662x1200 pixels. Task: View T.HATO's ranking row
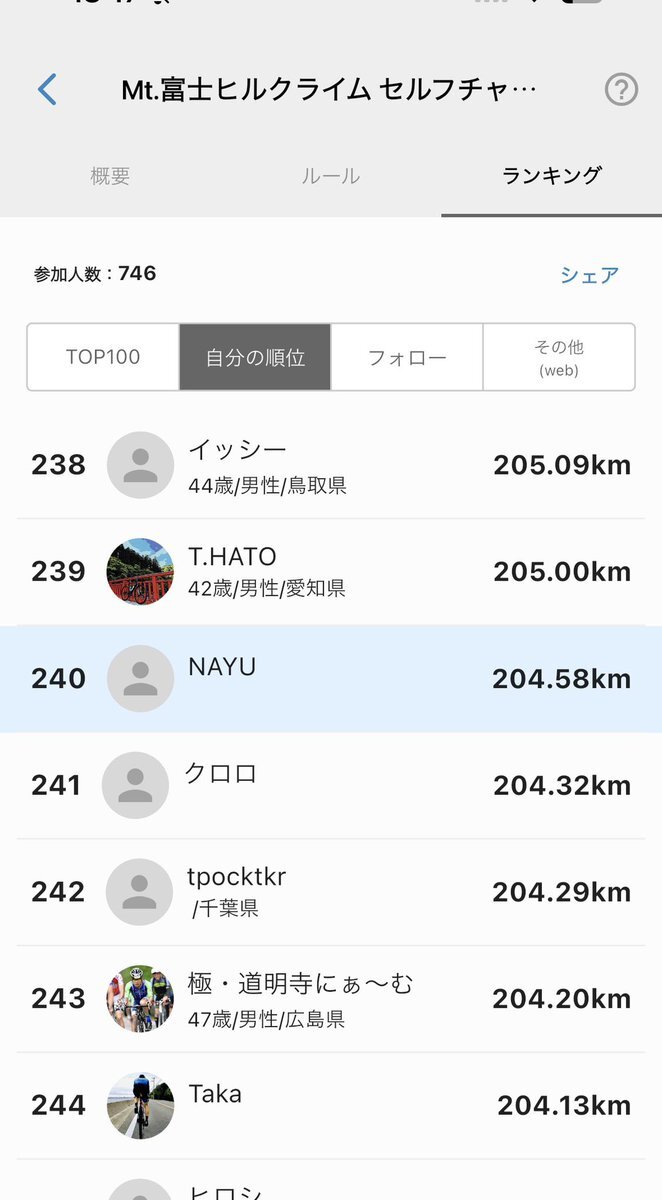click(331, 572)
